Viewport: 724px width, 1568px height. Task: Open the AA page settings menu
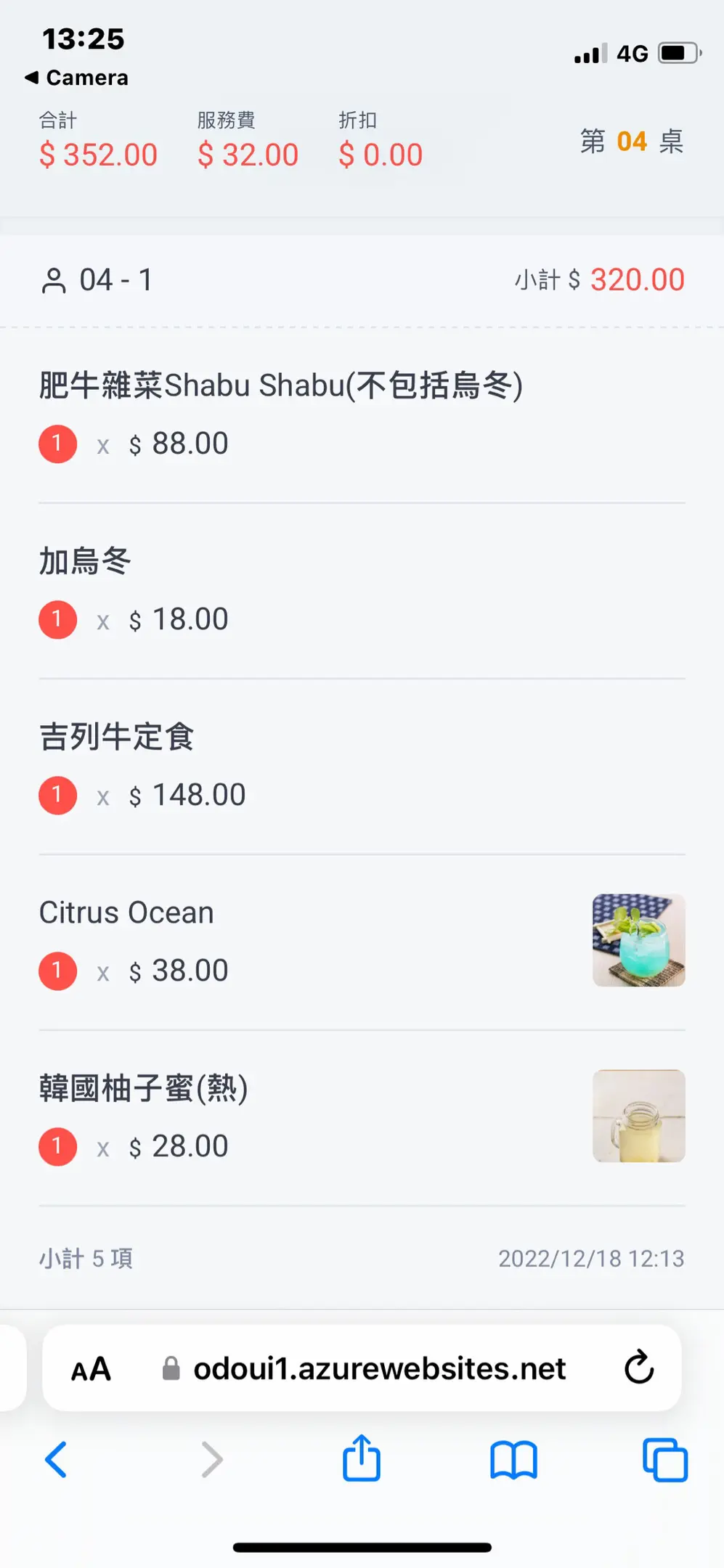click(x=91, y=1369)
